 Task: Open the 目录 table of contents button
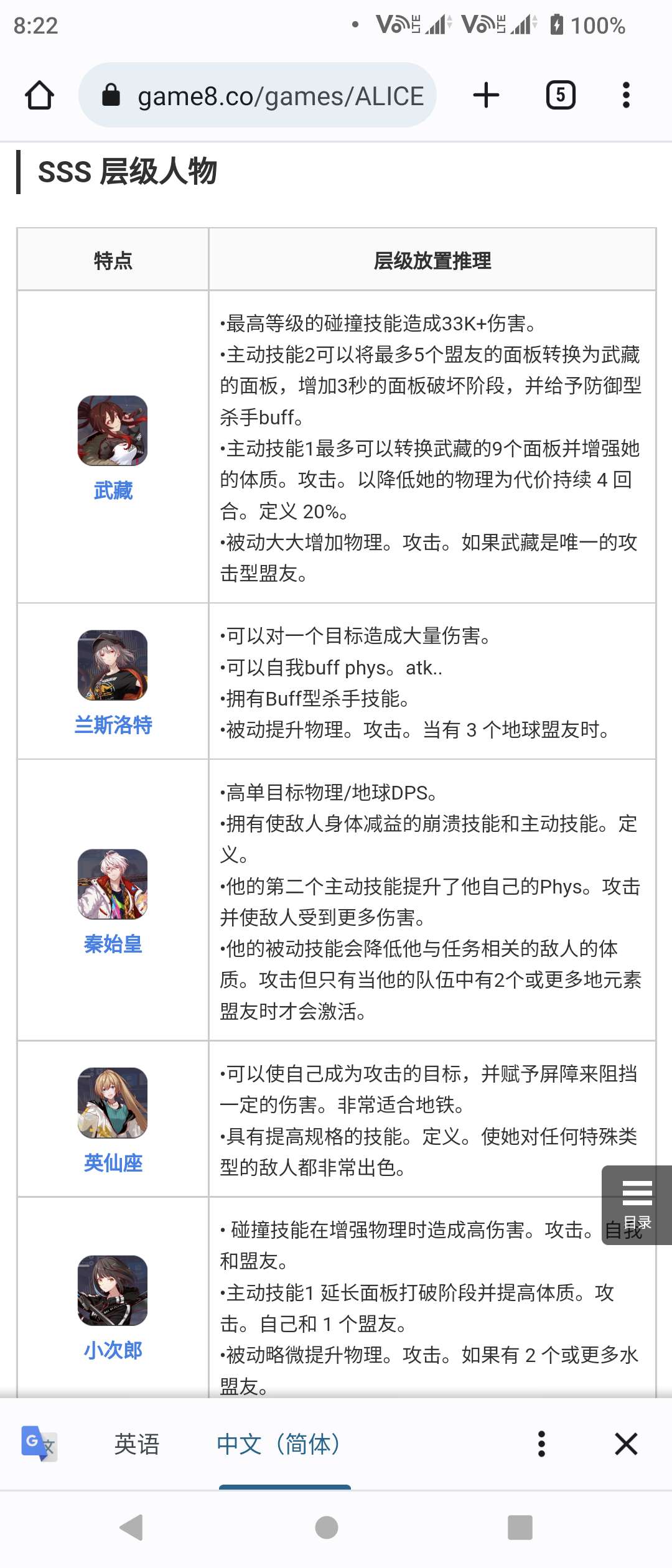coord(637,1205)
